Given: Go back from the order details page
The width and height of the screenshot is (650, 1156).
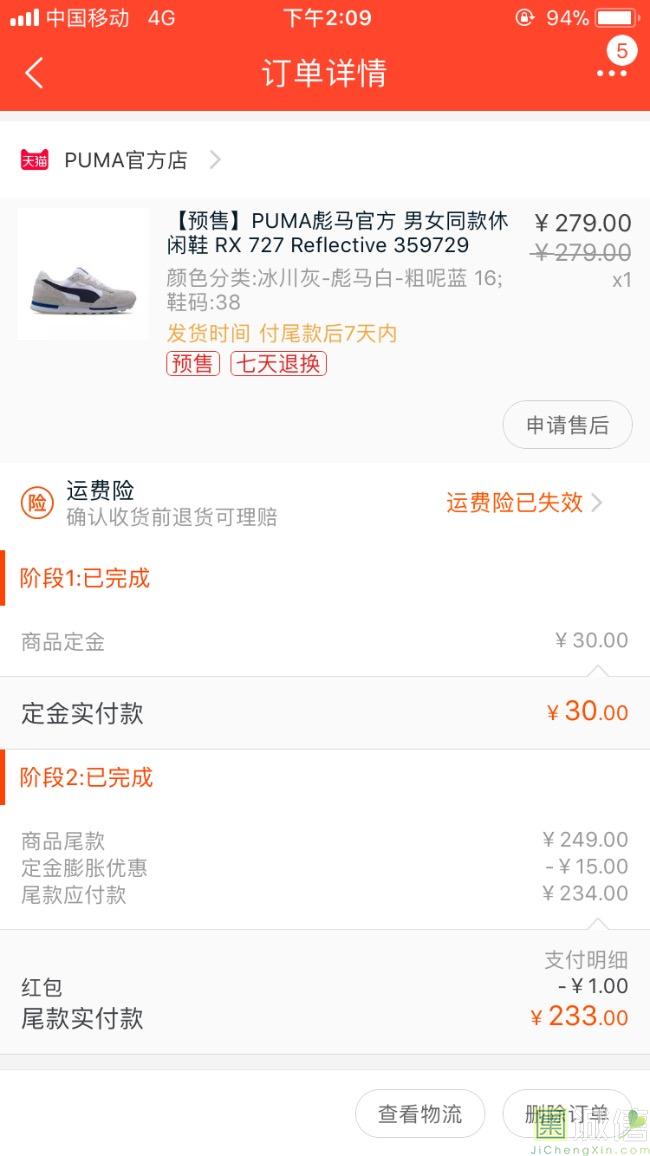Looking at the screenshot, I should click(x=34, y=73).
